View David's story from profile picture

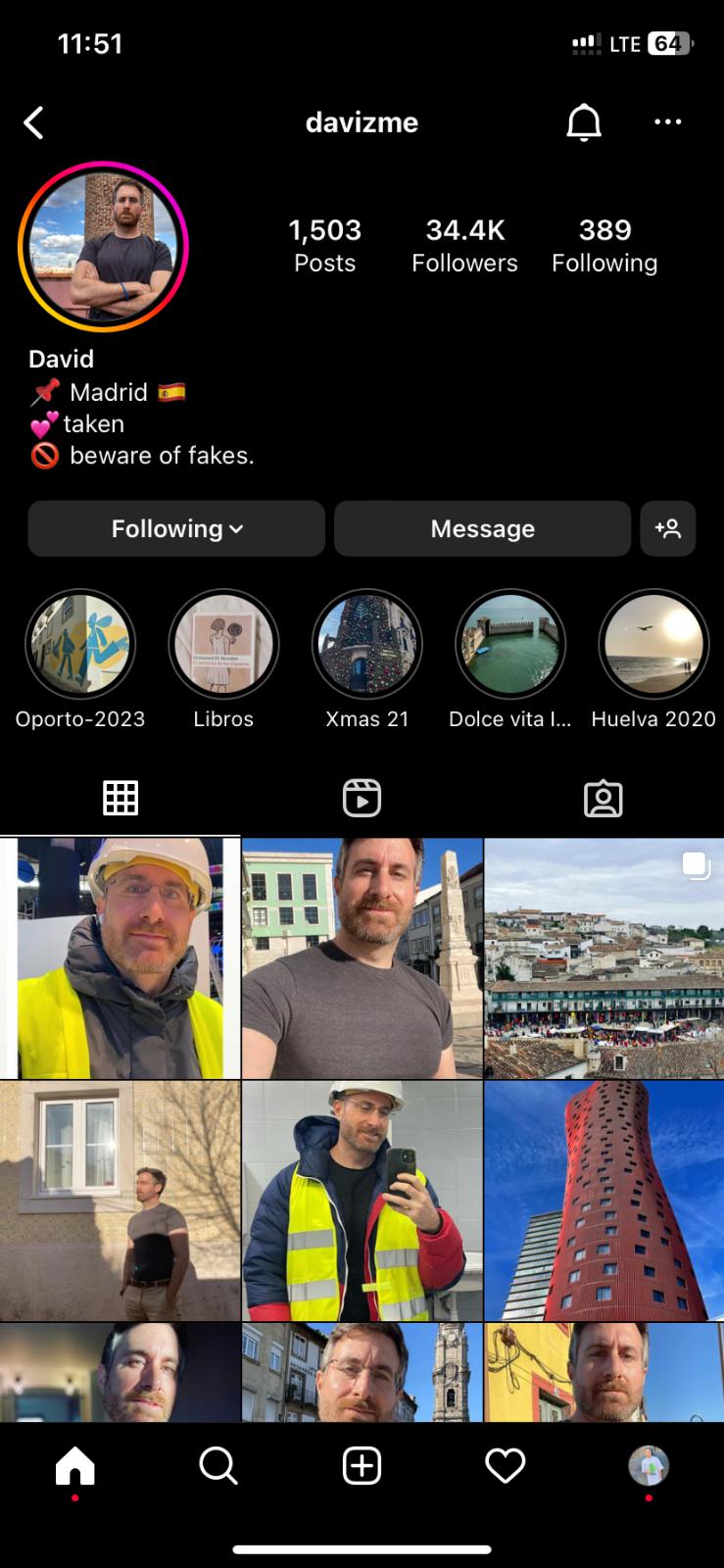coord(103,246)
